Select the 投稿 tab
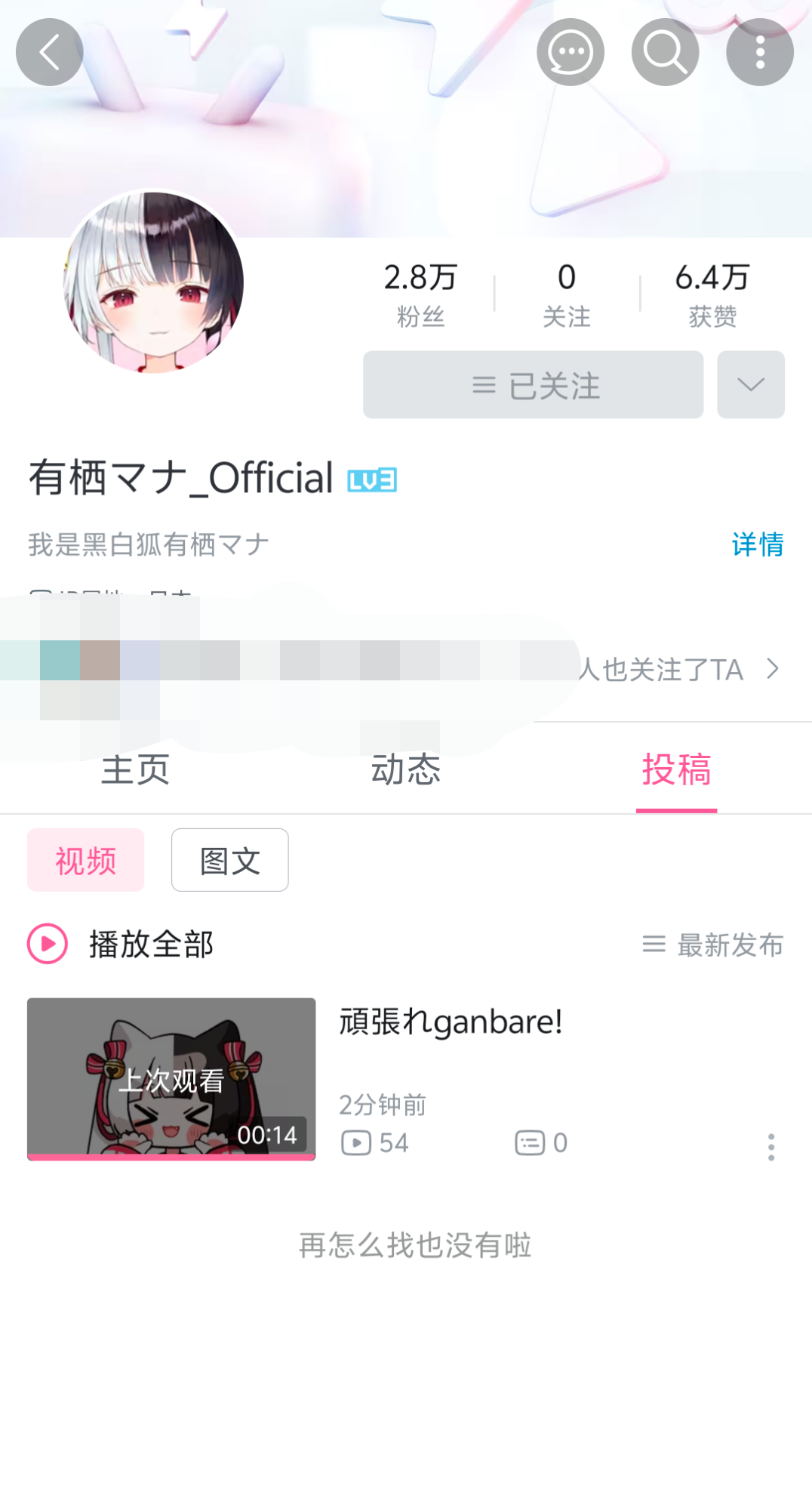The width and height of the screenshot is (812, 1492). (x=676, y=769)
